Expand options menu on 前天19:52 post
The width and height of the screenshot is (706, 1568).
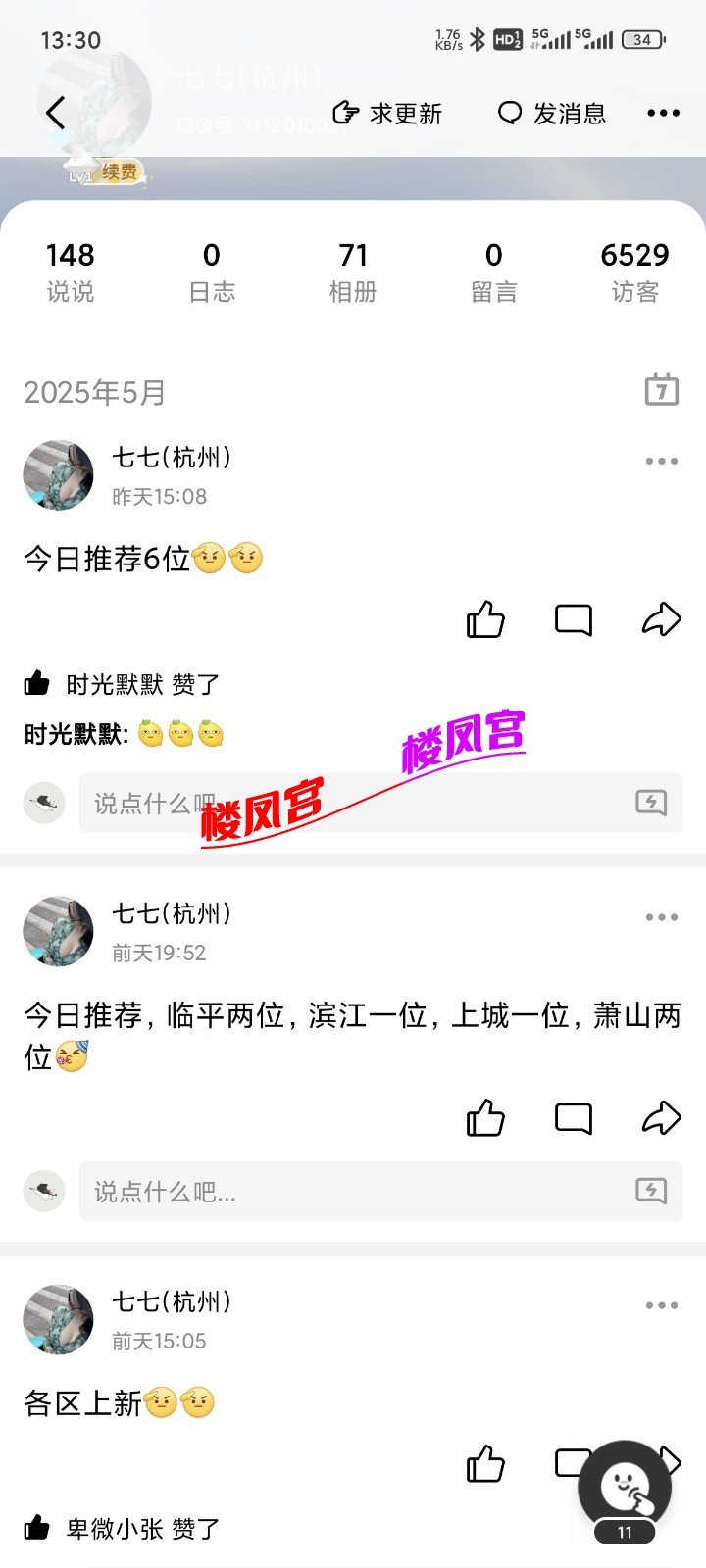(661, 916)
